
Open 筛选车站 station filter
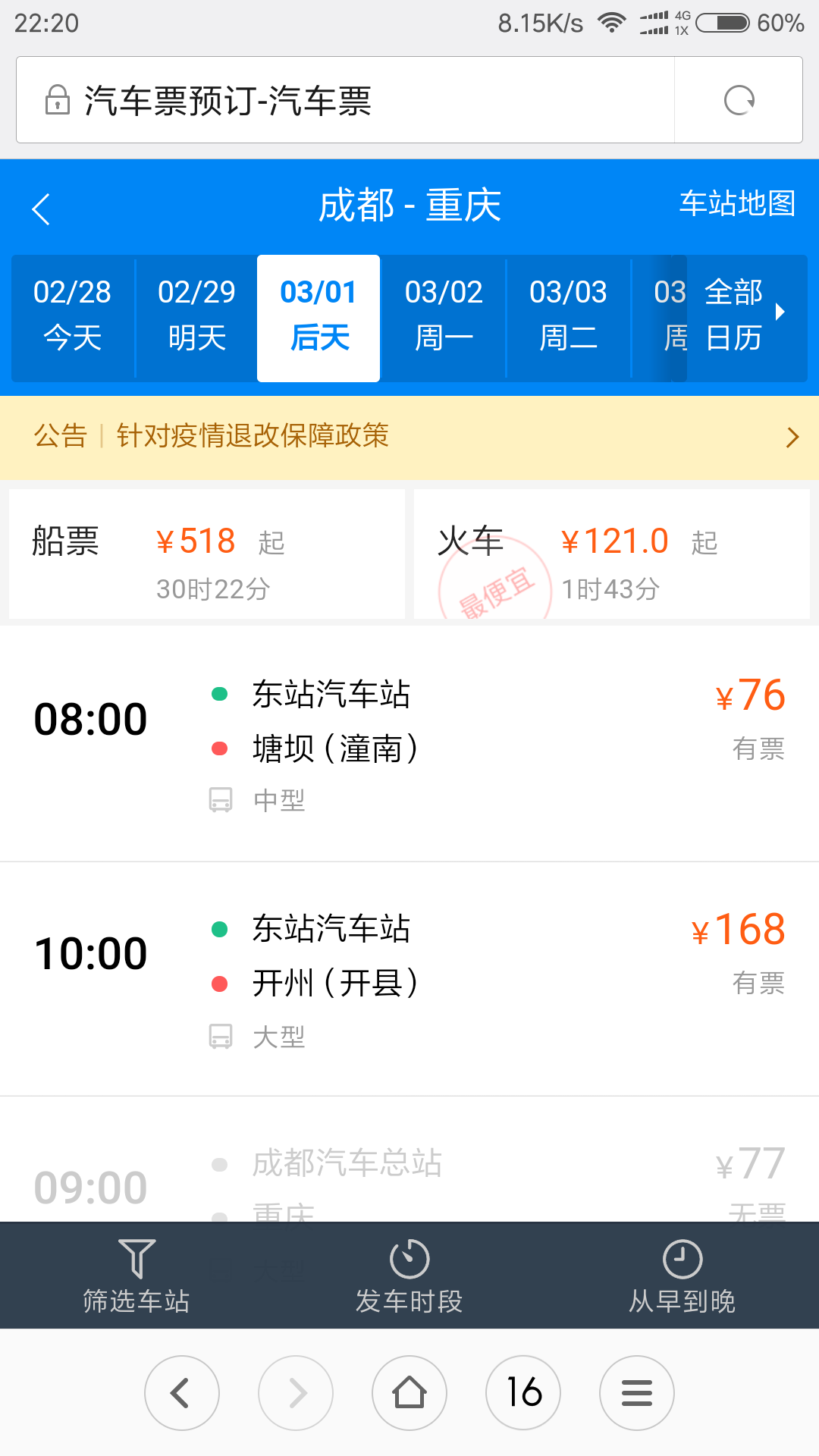[x=136, y=1276]
